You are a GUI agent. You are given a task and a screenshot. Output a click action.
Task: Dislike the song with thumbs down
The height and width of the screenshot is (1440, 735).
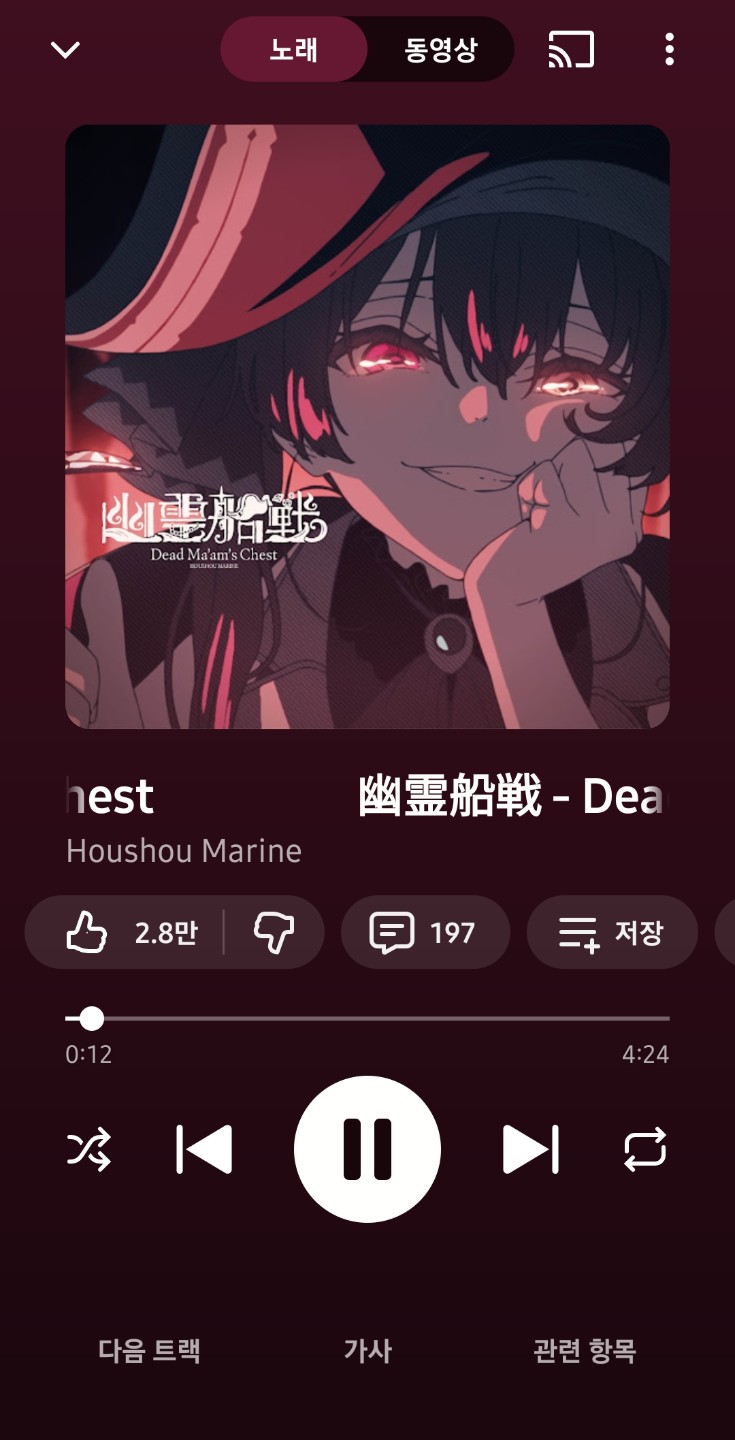[273, 933]
